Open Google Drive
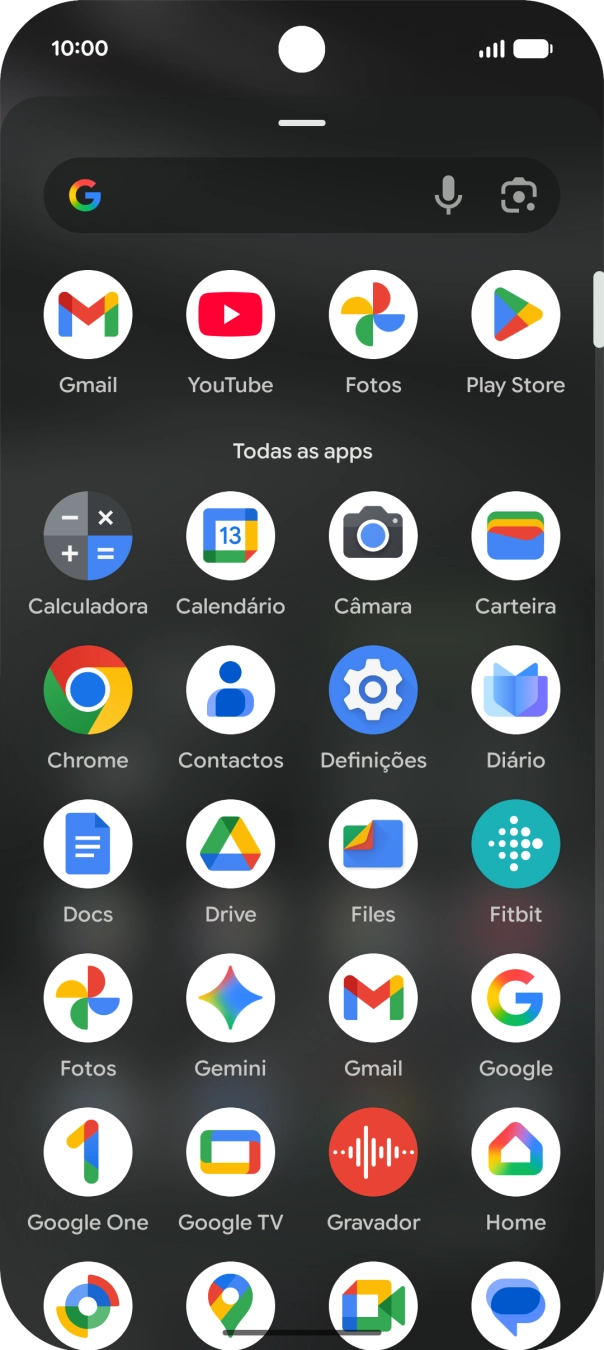 [230, 844]
